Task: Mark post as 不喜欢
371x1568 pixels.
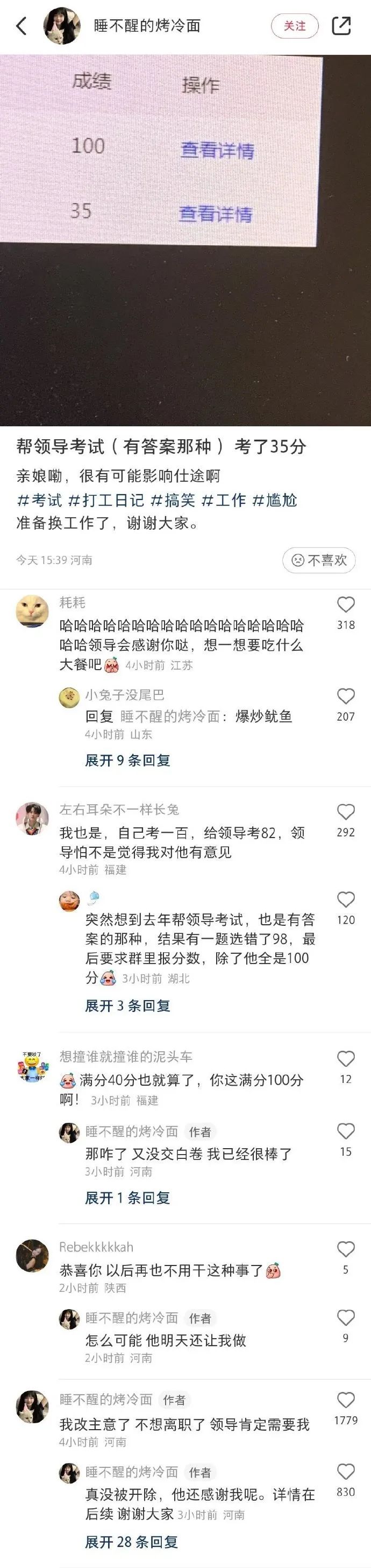Action: click(x=319, y=560)
